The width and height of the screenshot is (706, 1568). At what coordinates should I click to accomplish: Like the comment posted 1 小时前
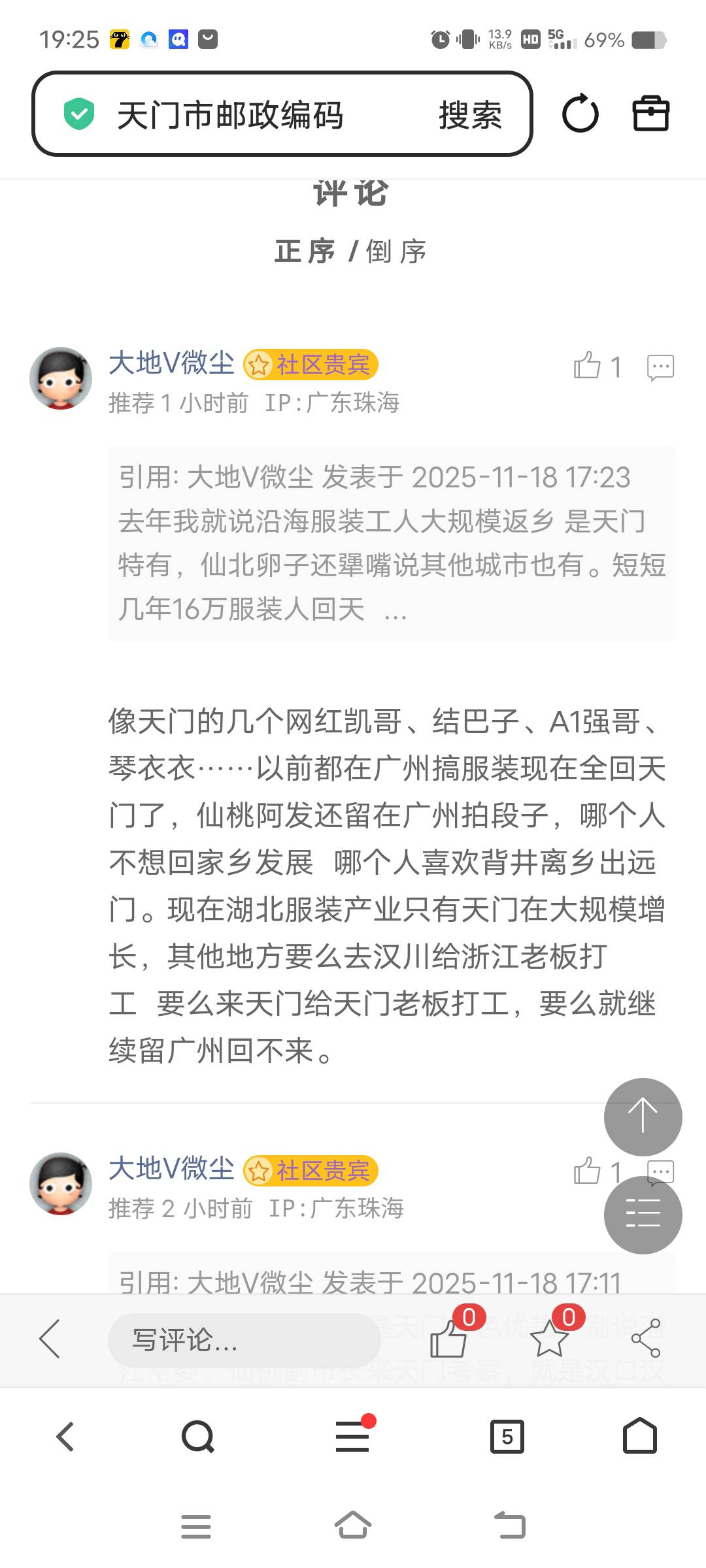click(x=588, y=366)
